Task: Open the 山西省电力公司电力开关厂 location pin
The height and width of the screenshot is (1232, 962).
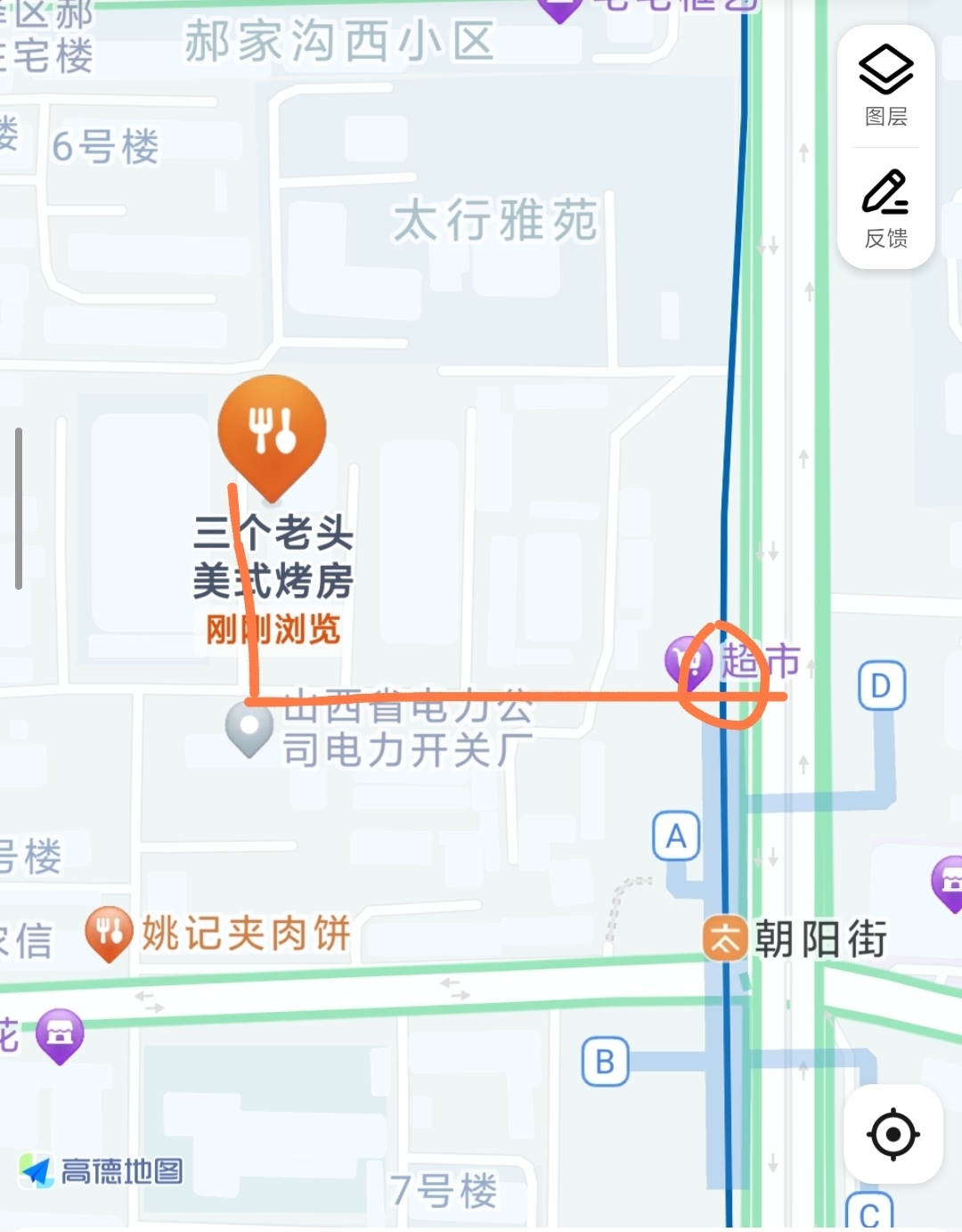Action: (x=249, y=727)
